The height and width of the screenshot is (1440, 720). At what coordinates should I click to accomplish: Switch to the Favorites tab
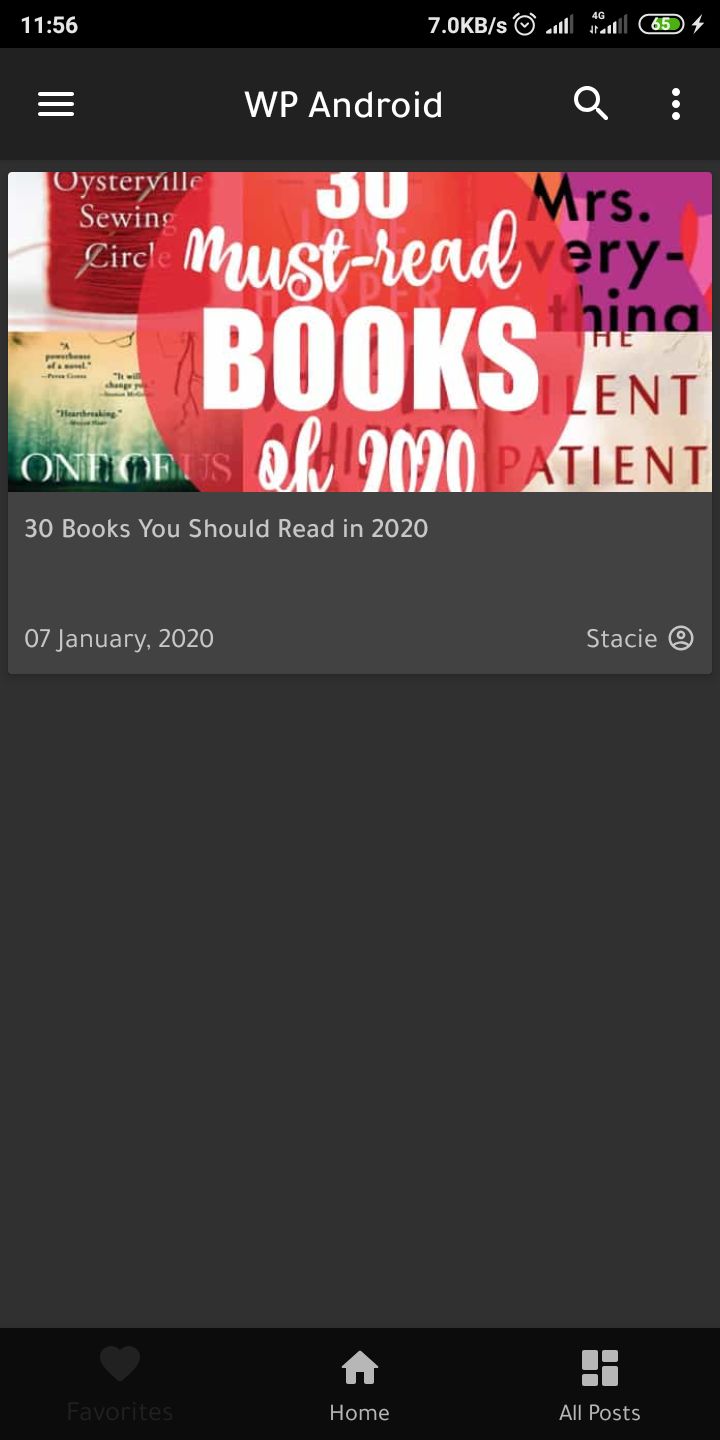click(x=120, y=1385)
